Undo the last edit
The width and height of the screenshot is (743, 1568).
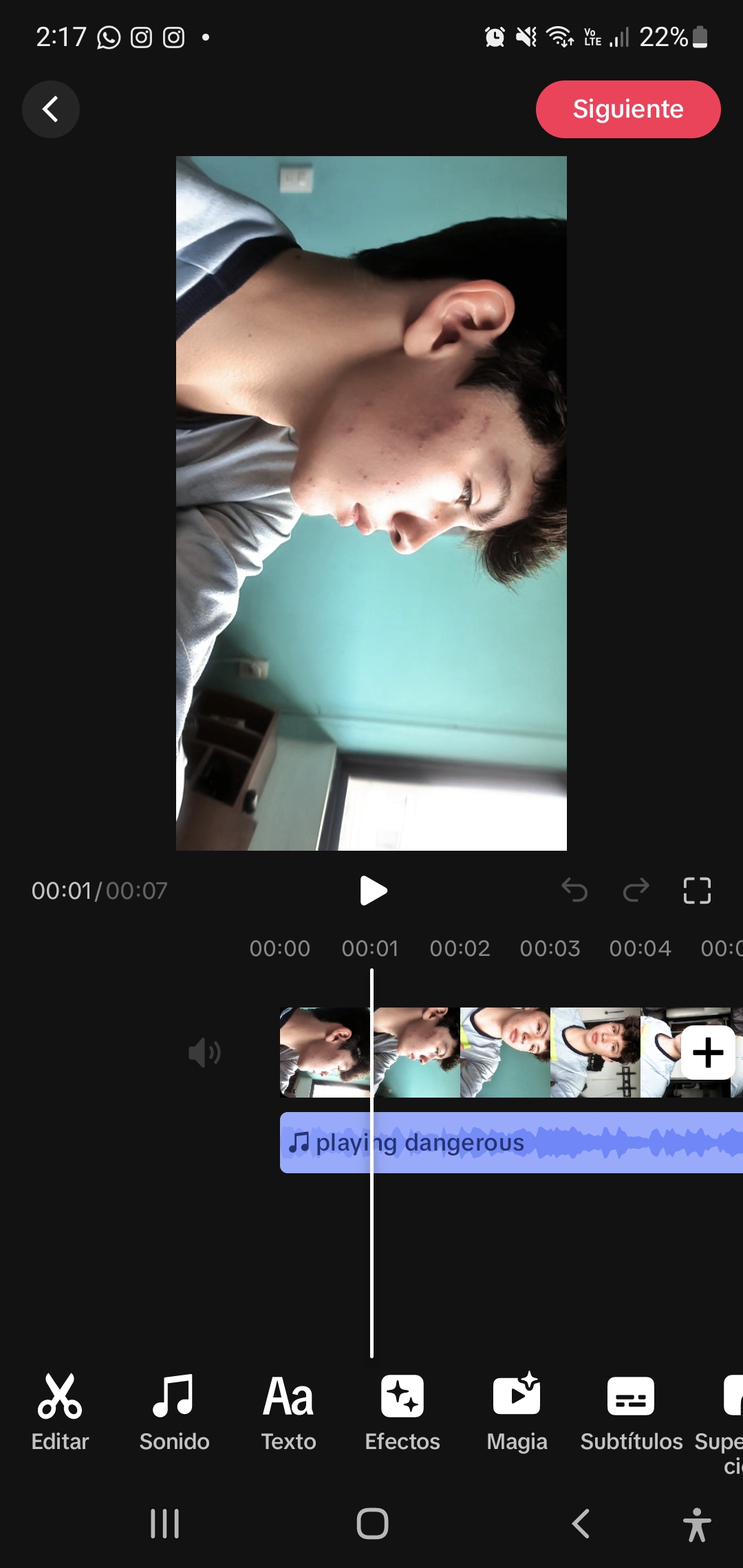click(574, 890)
